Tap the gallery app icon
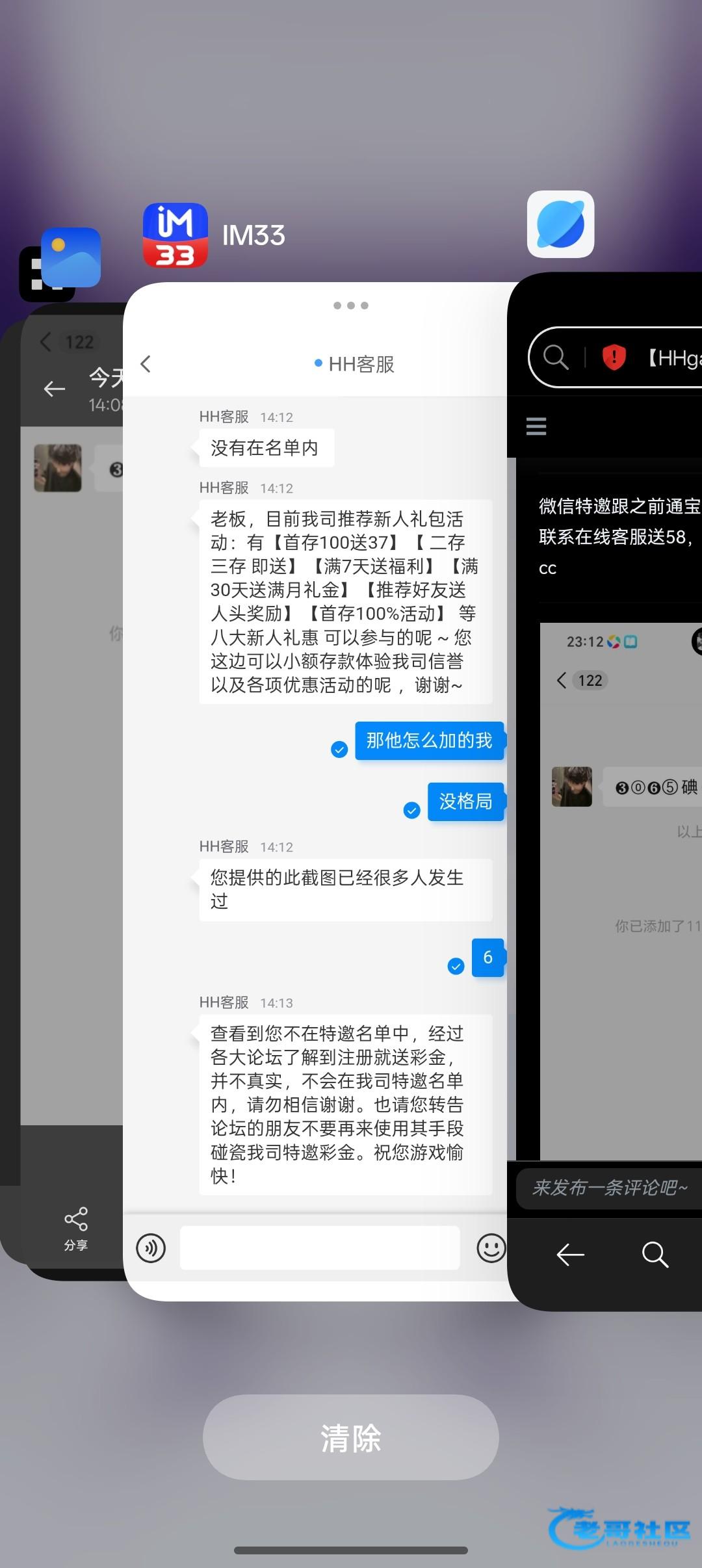This screenshot has height=1568, width=702. 70,258
